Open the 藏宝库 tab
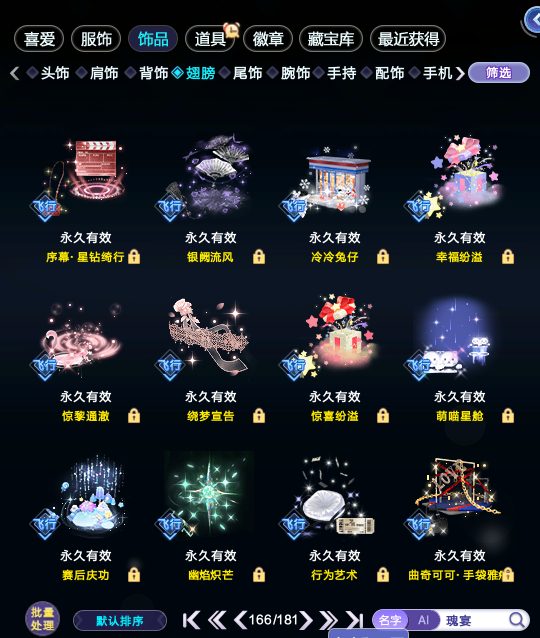540x638 pixels. coord(330,39)
